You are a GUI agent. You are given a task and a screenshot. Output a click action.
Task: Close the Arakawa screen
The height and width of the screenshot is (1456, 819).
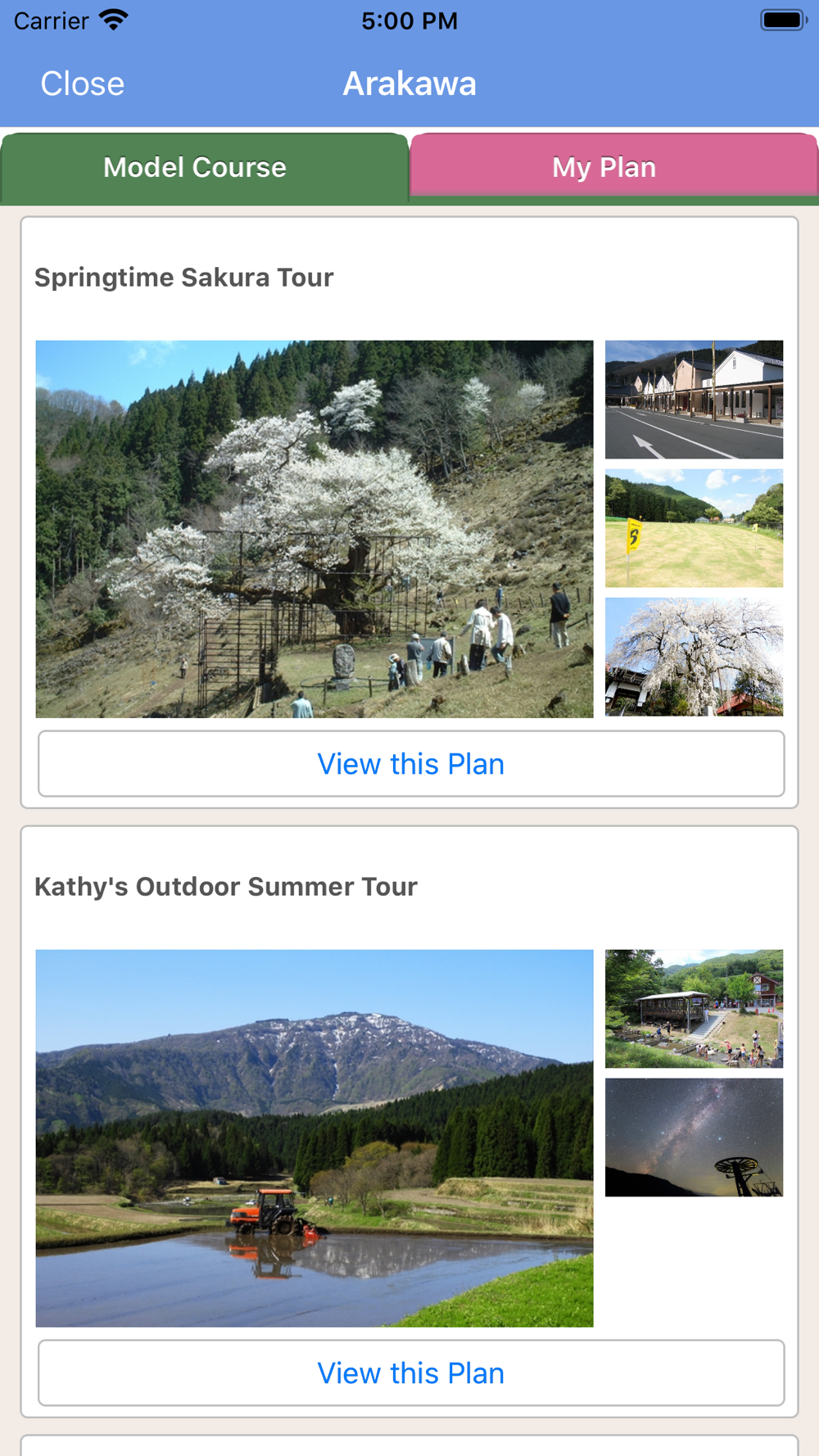click(x=82, y=84)
